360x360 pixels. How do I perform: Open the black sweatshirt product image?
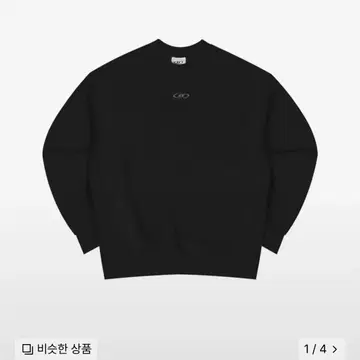coord(180,159)
